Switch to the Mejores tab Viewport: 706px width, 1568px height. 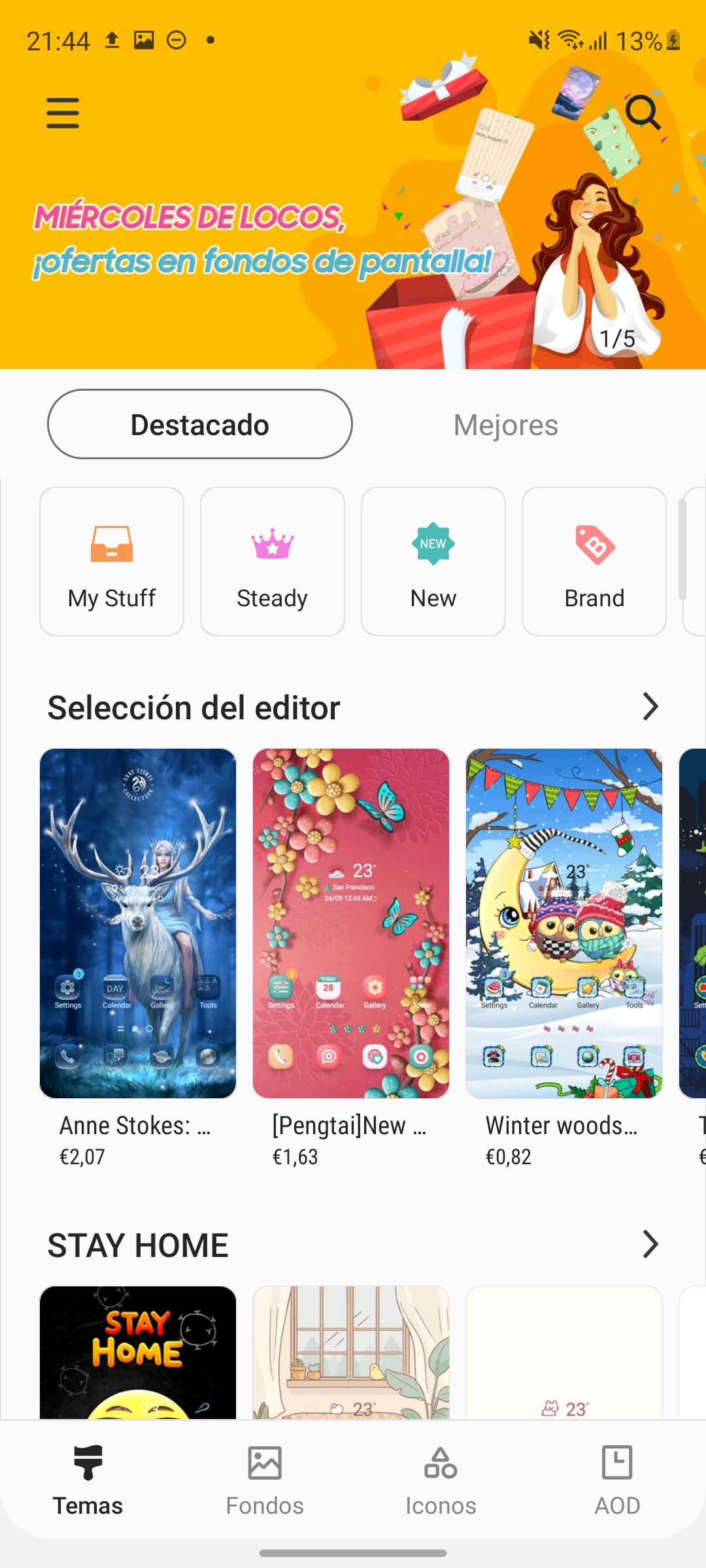coord(506,425)
